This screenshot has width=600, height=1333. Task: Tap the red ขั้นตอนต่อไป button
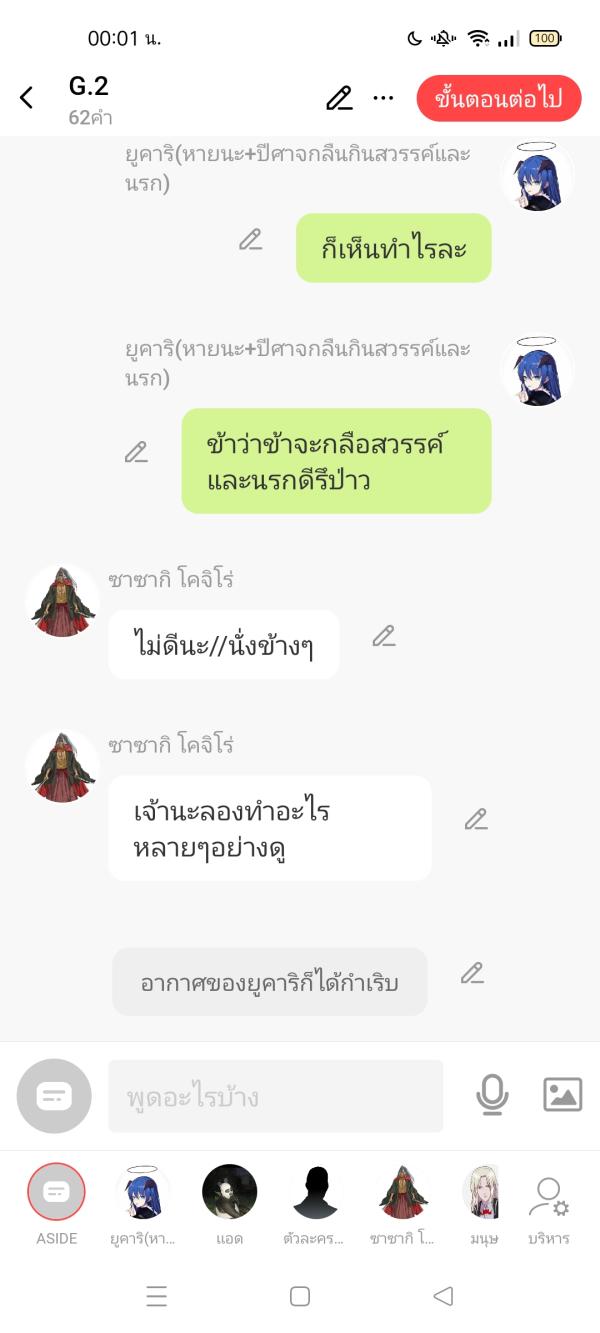click(x=498, y=98)
